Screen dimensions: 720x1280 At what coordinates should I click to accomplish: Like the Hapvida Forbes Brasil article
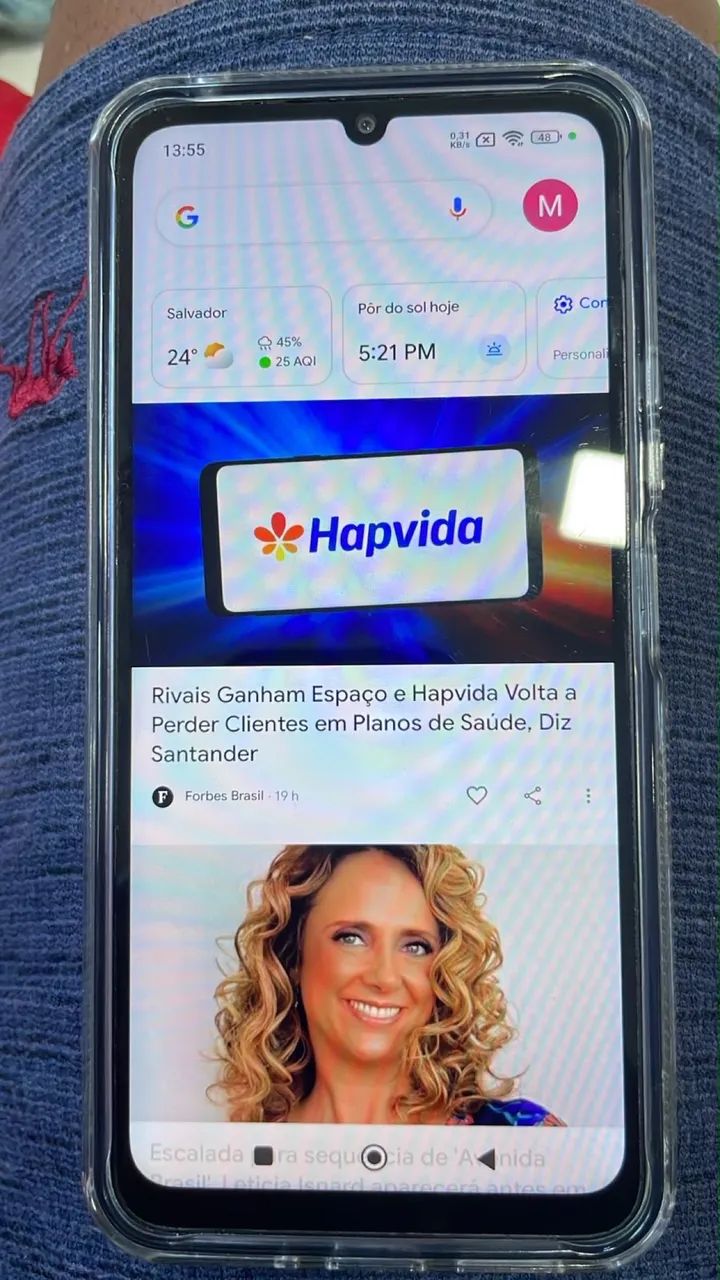coord(477,795)
